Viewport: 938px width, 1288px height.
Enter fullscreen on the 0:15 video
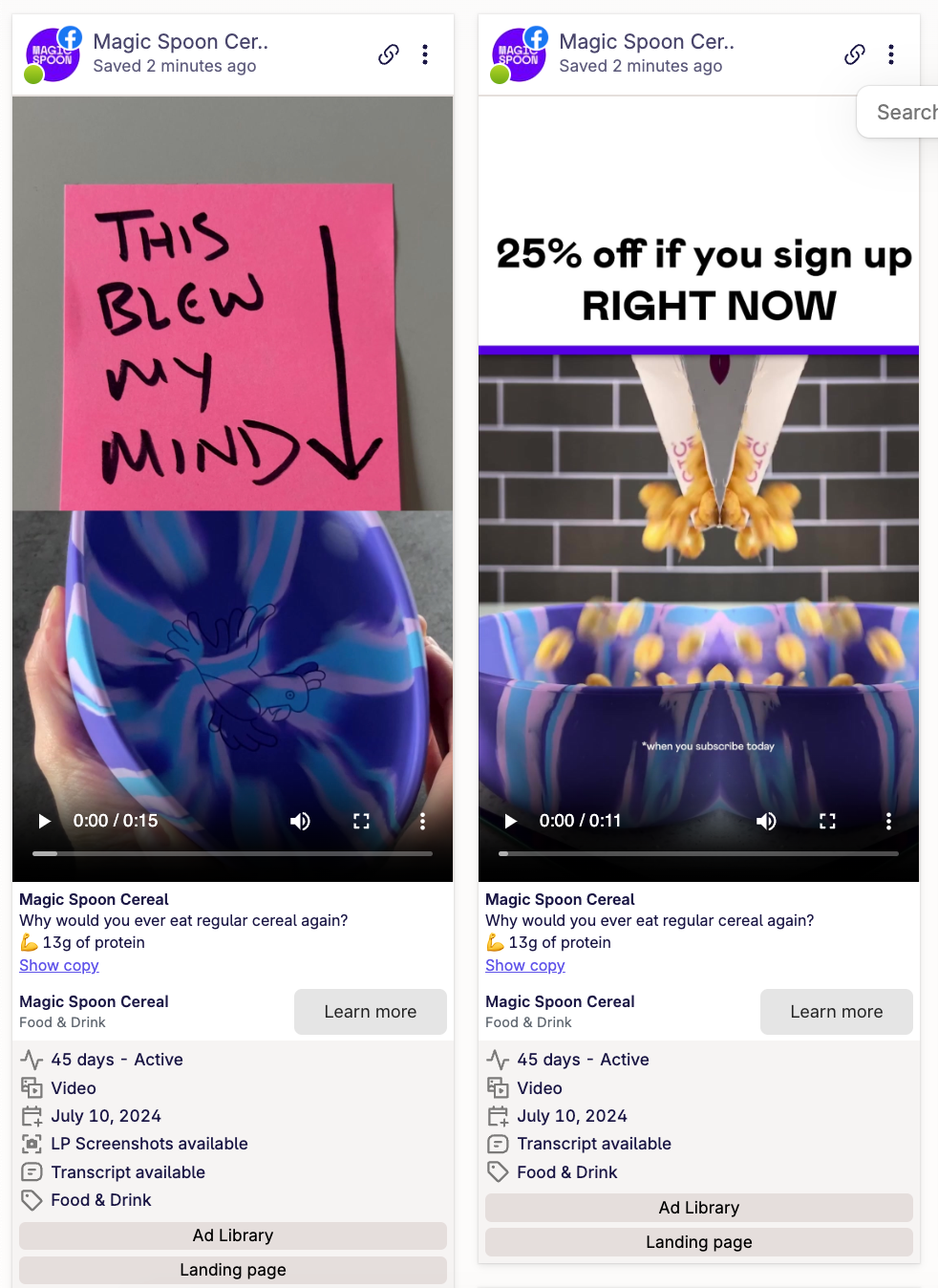[x=361, y=821]
